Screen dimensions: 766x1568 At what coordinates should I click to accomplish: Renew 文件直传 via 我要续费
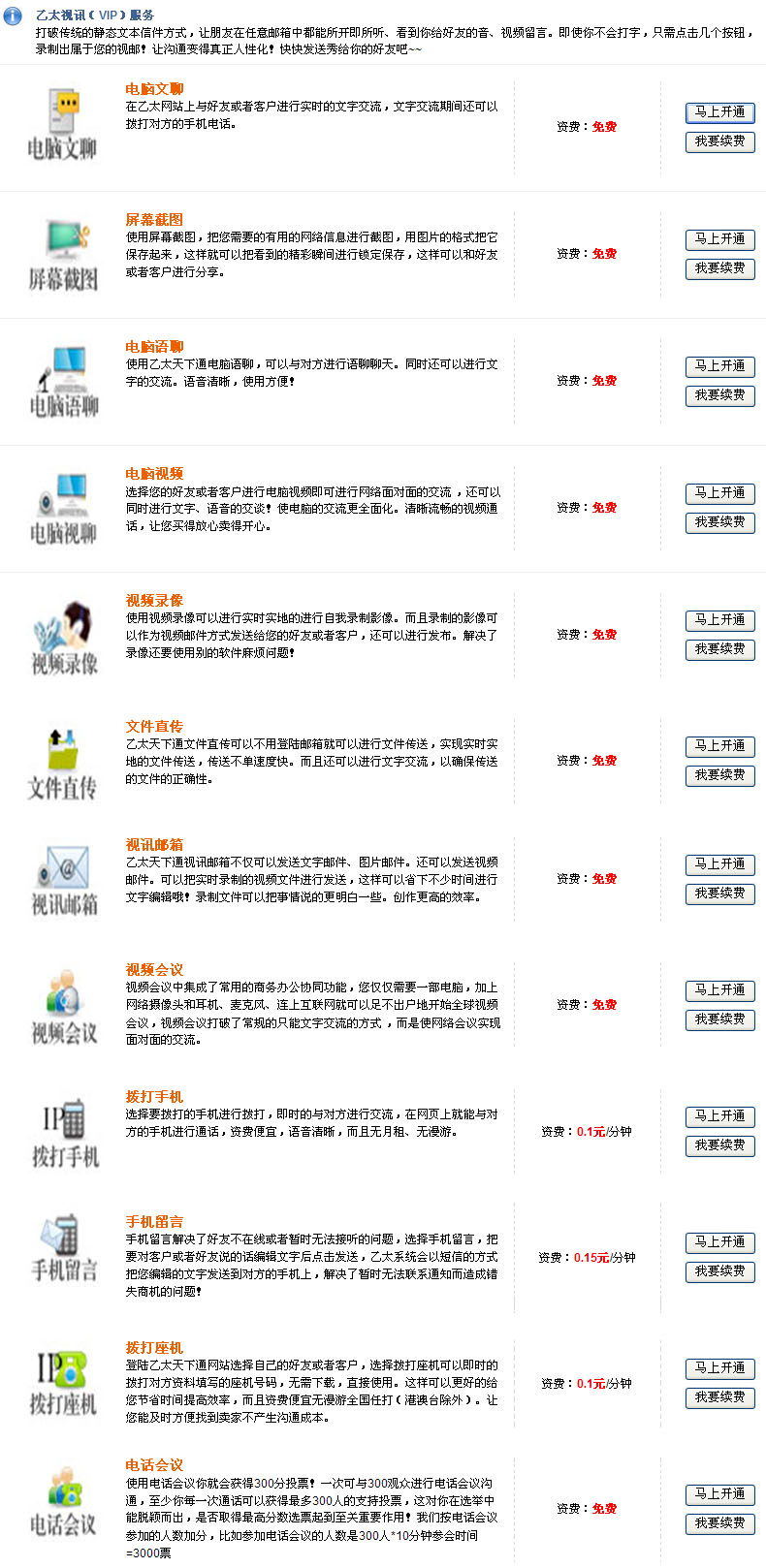click(x=719, y=775)
